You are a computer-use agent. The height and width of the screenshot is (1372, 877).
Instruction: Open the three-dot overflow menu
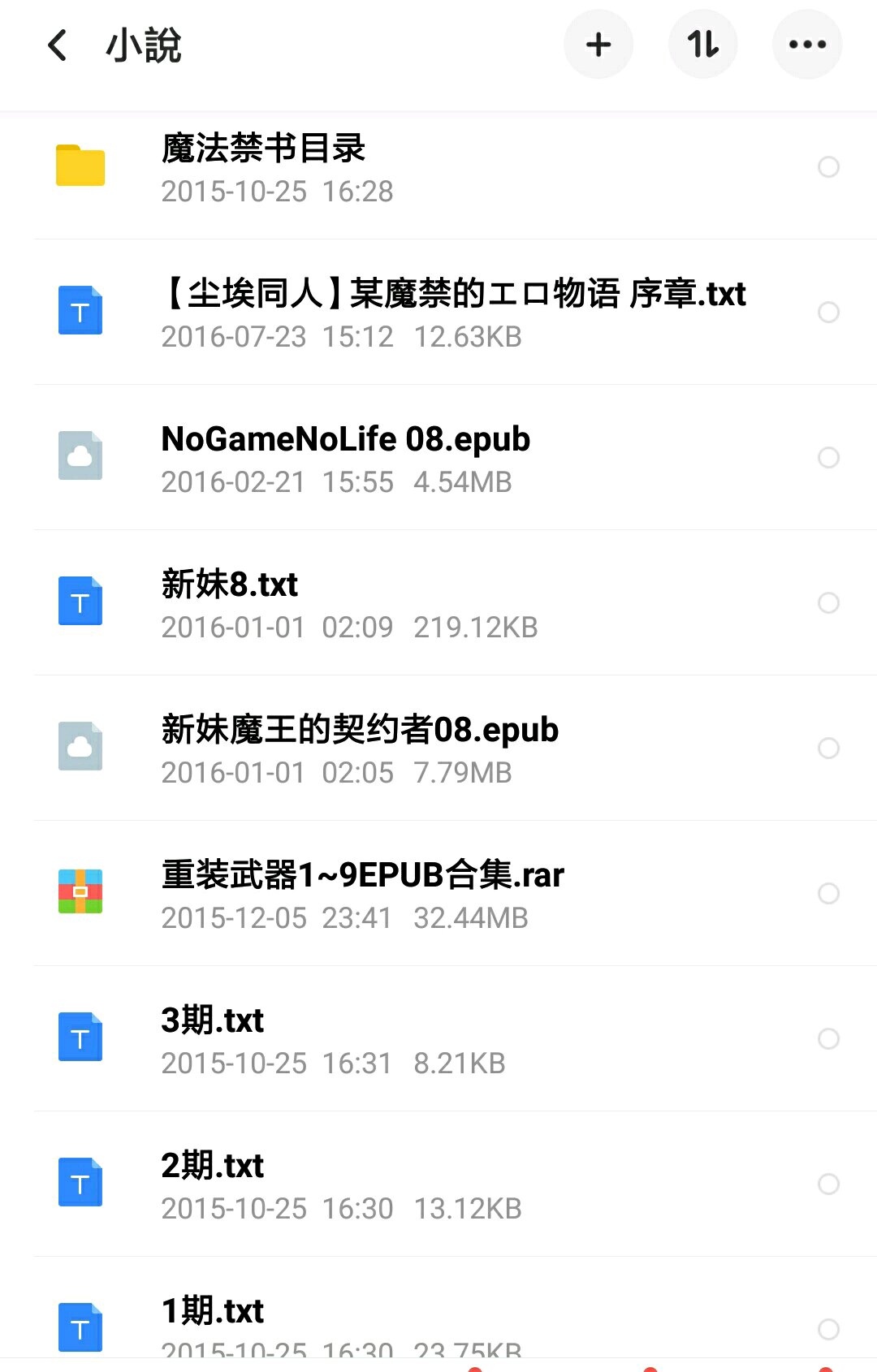coord(806,45)
